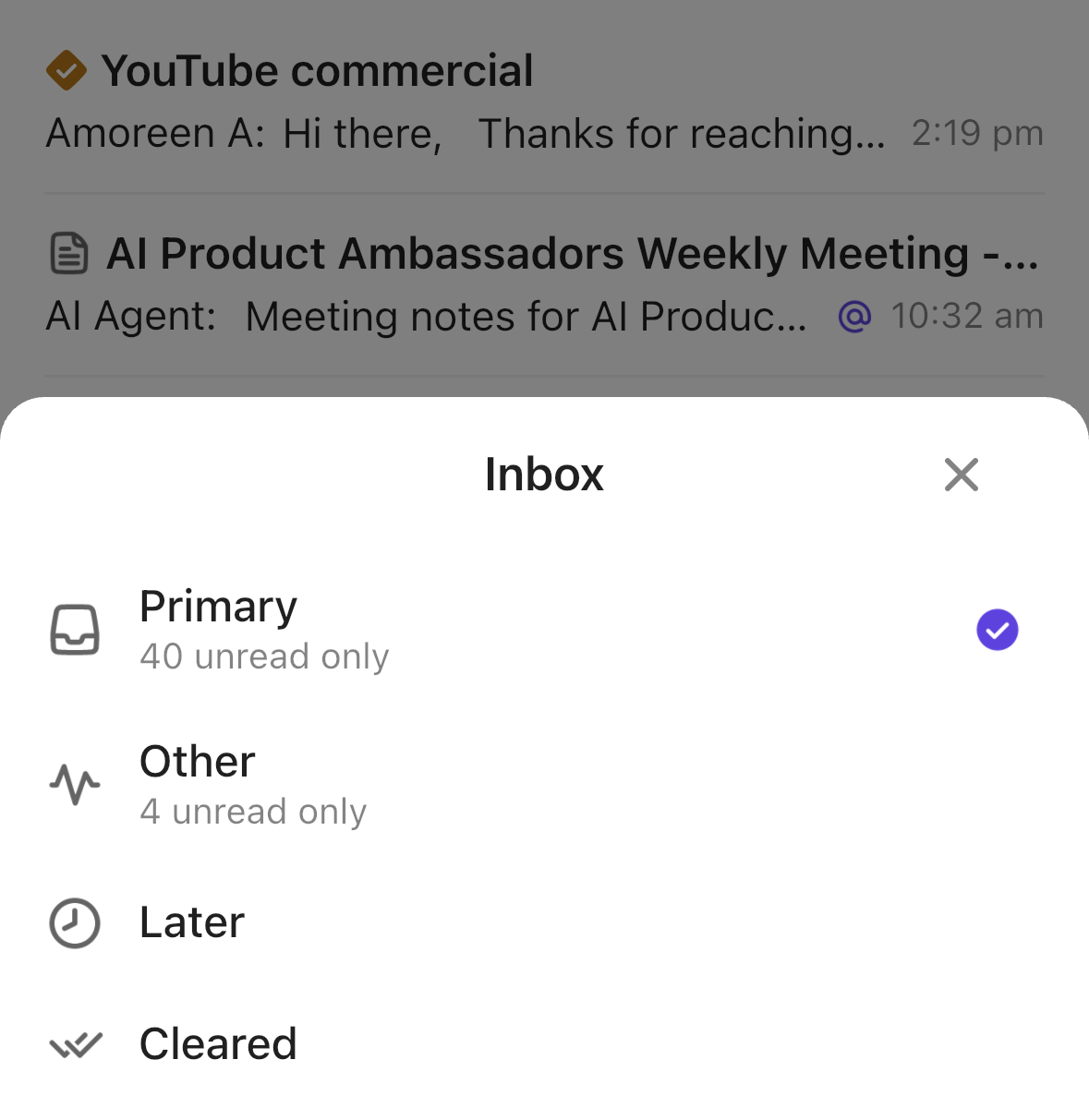
Task: Click the Cleared double-checkmark icon
Action: (x=74, y=1043)
